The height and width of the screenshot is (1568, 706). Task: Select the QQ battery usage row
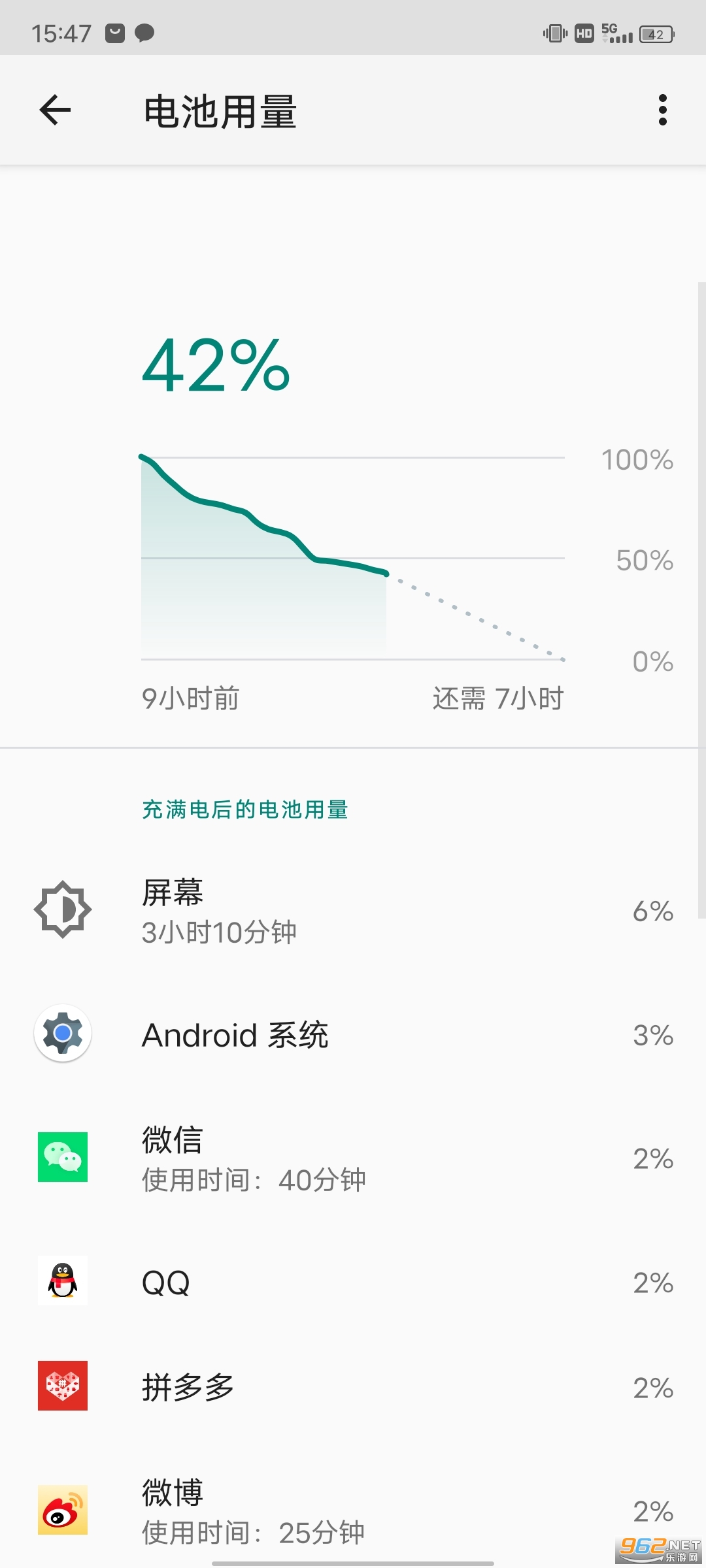[x=353, y=1282]
